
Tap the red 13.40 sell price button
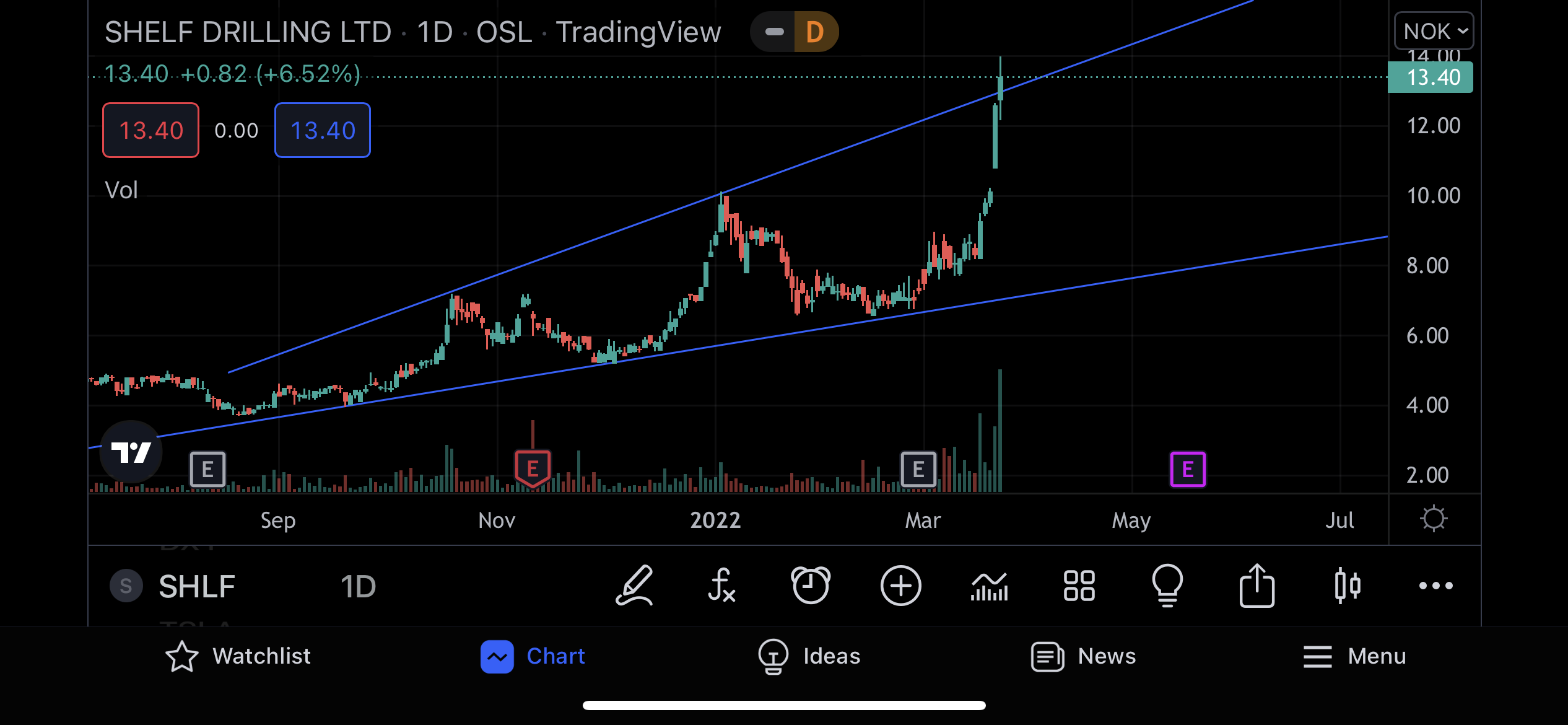pyautogui.click(x=150, y=130)
